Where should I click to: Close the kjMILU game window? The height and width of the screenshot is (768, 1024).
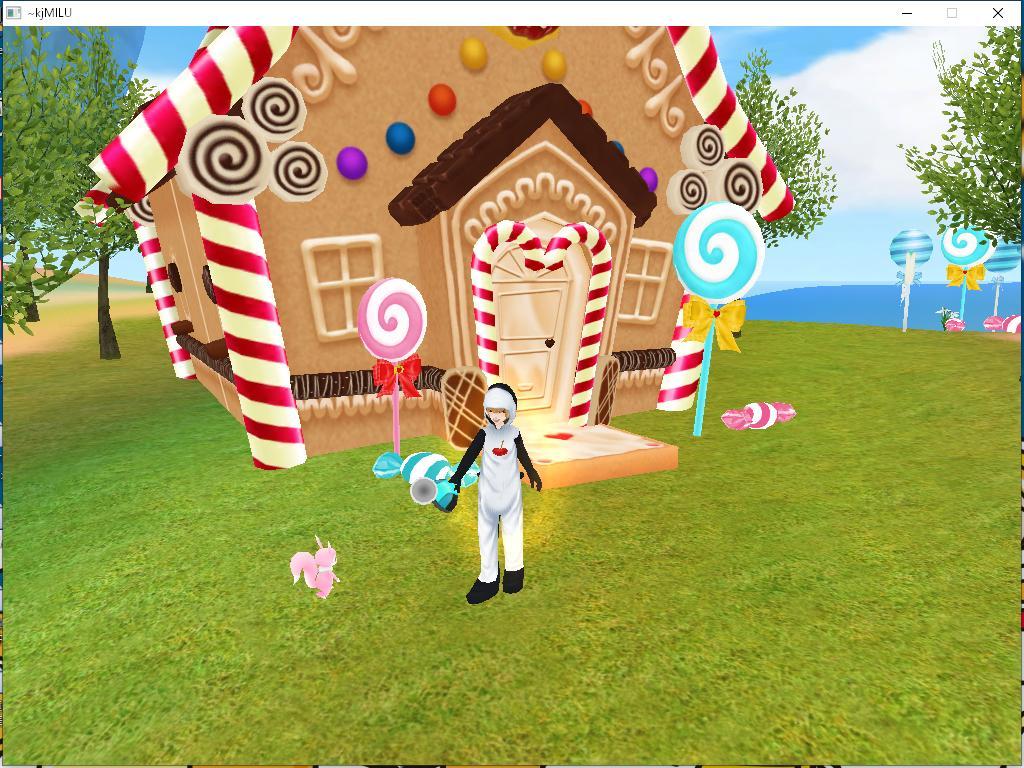(997, 13)
